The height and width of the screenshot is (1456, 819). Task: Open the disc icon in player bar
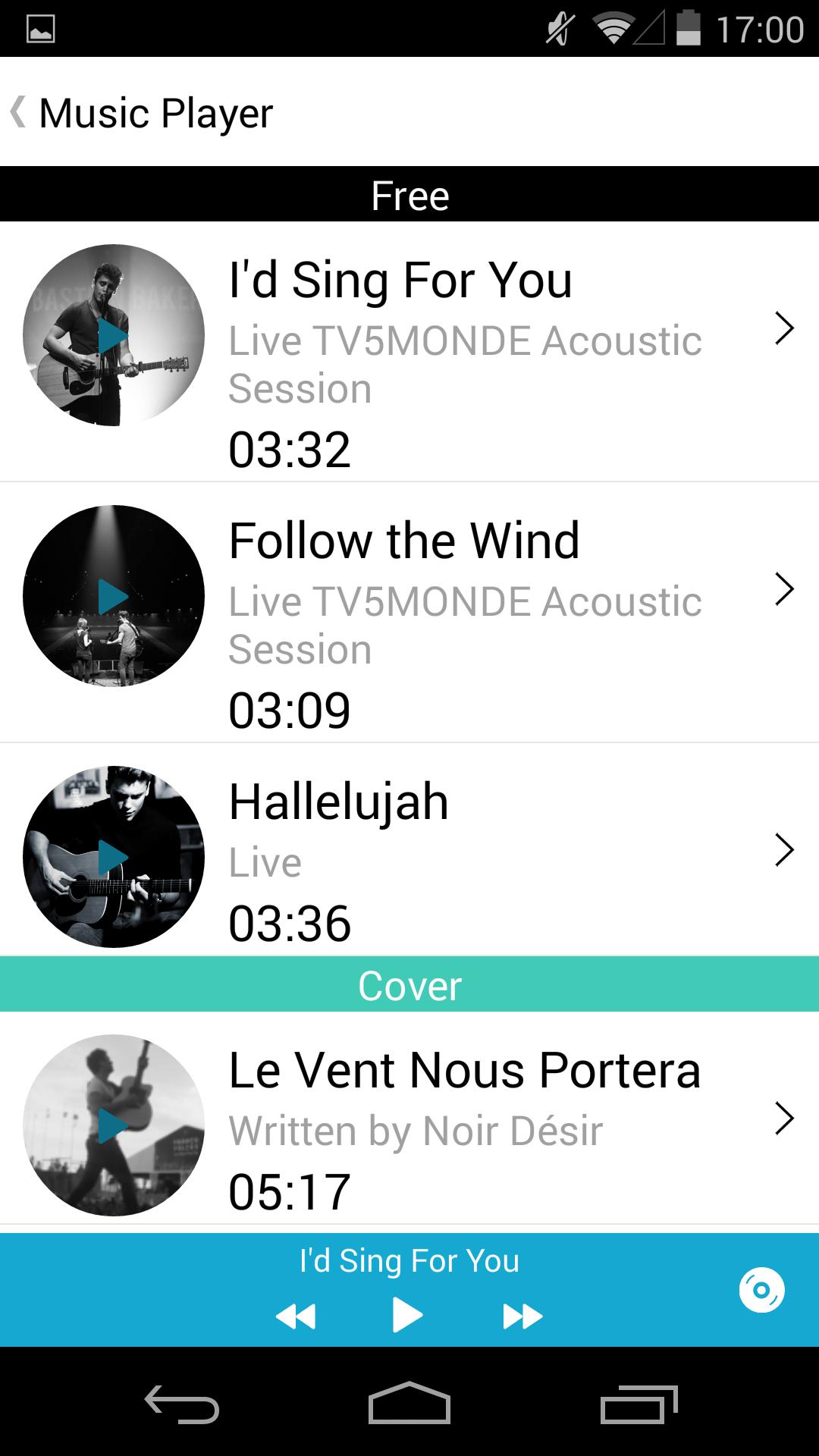(761, 1290)
